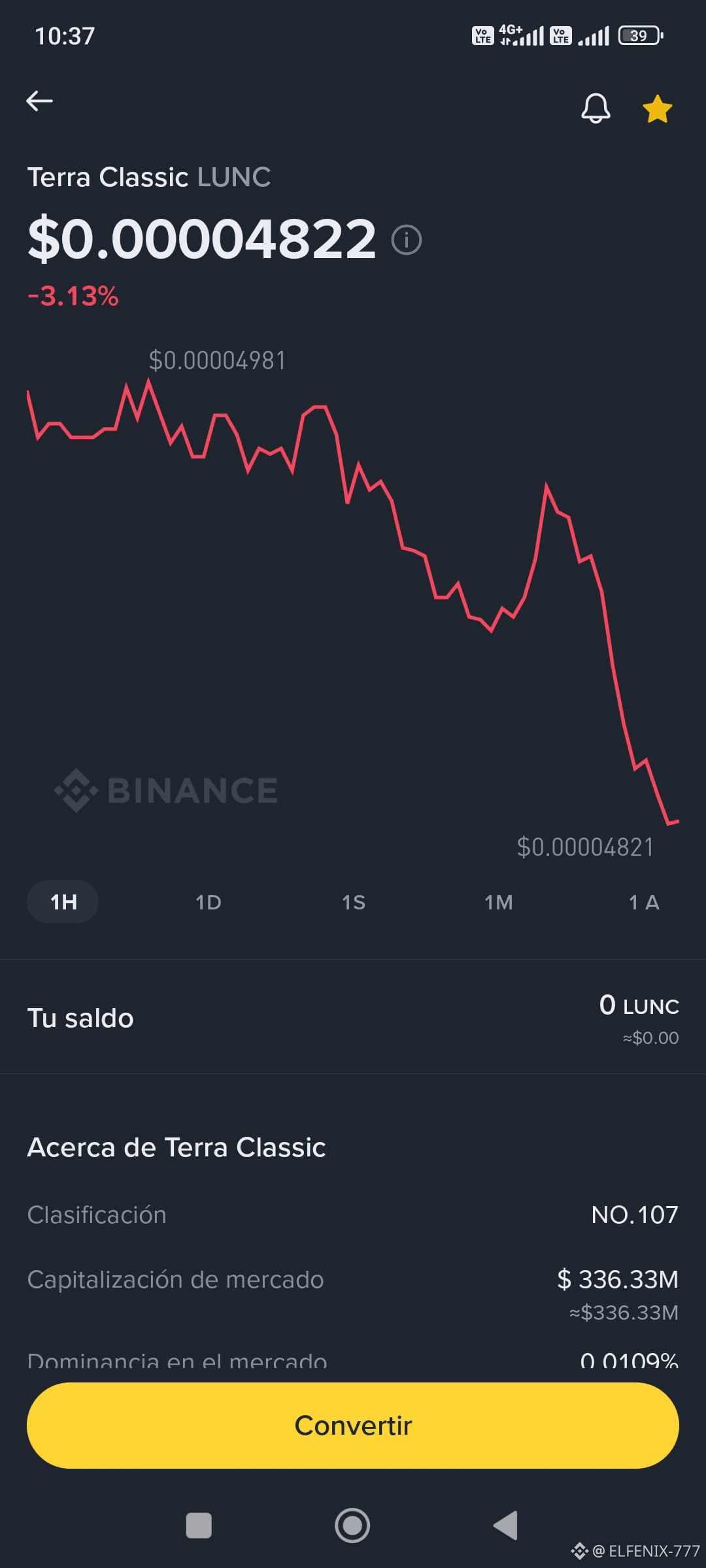Switch chart to 1M range
The height and width of the screenshot is (1568, 706).
pos(499,902)
